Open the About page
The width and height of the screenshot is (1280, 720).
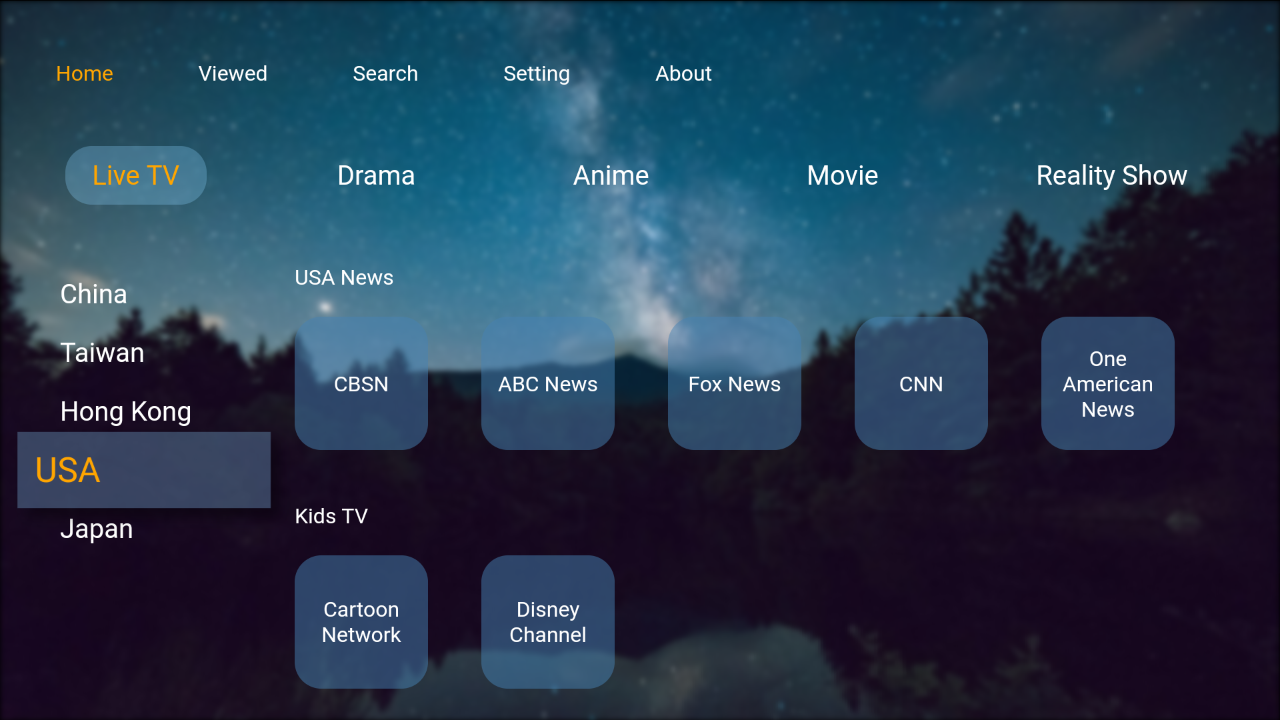pos(683,74)
